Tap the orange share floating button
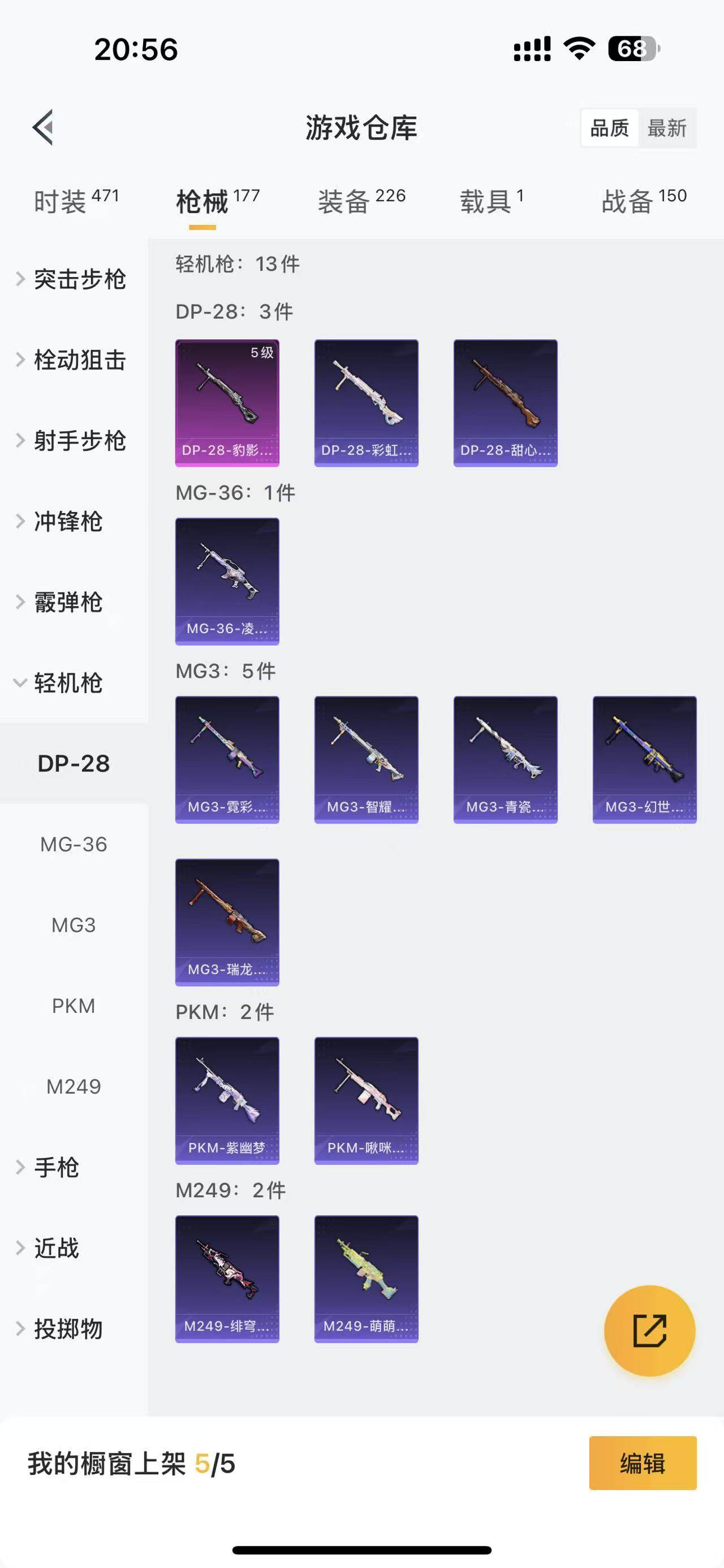This screenshot has width=724, height=1568. click(x=649, y=1331)
